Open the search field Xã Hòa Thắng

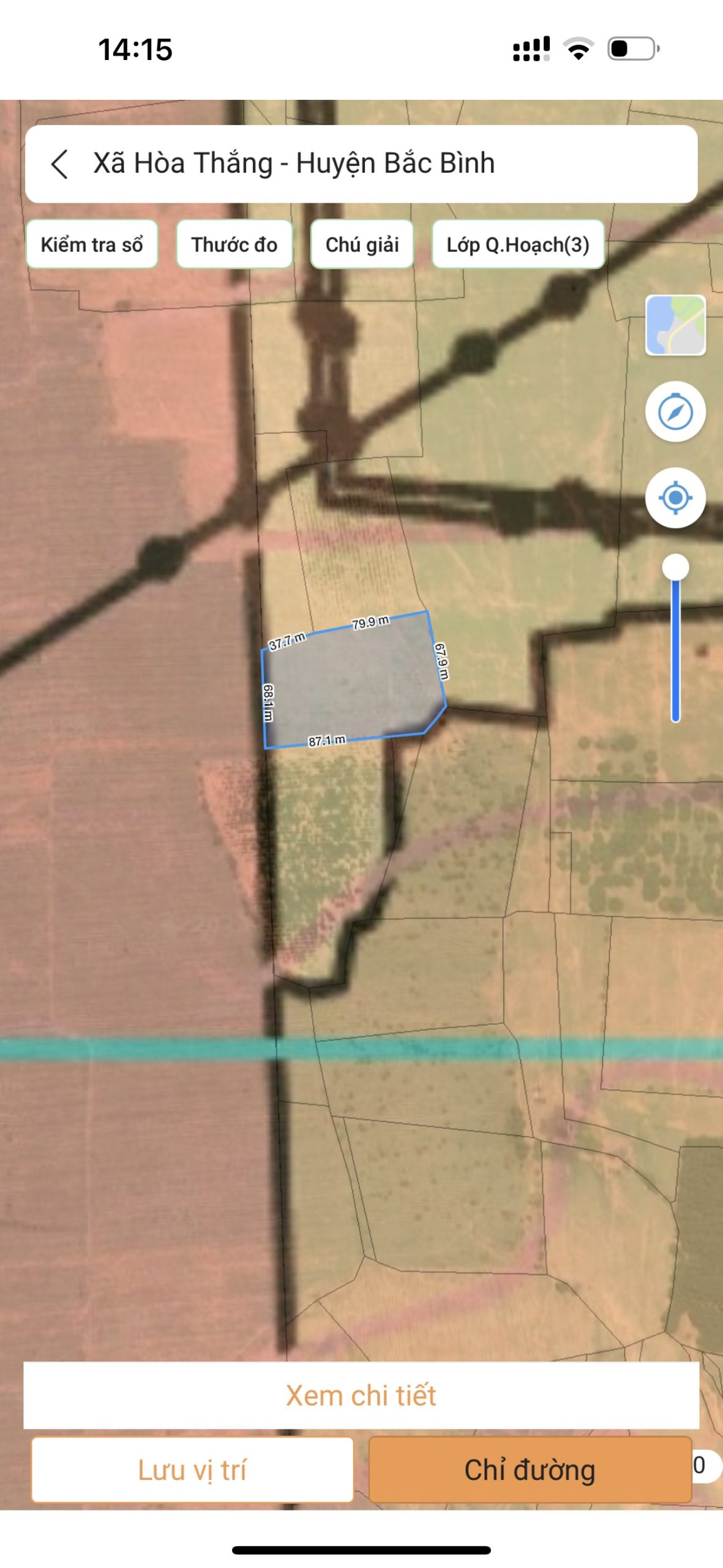tap(361, 164)
